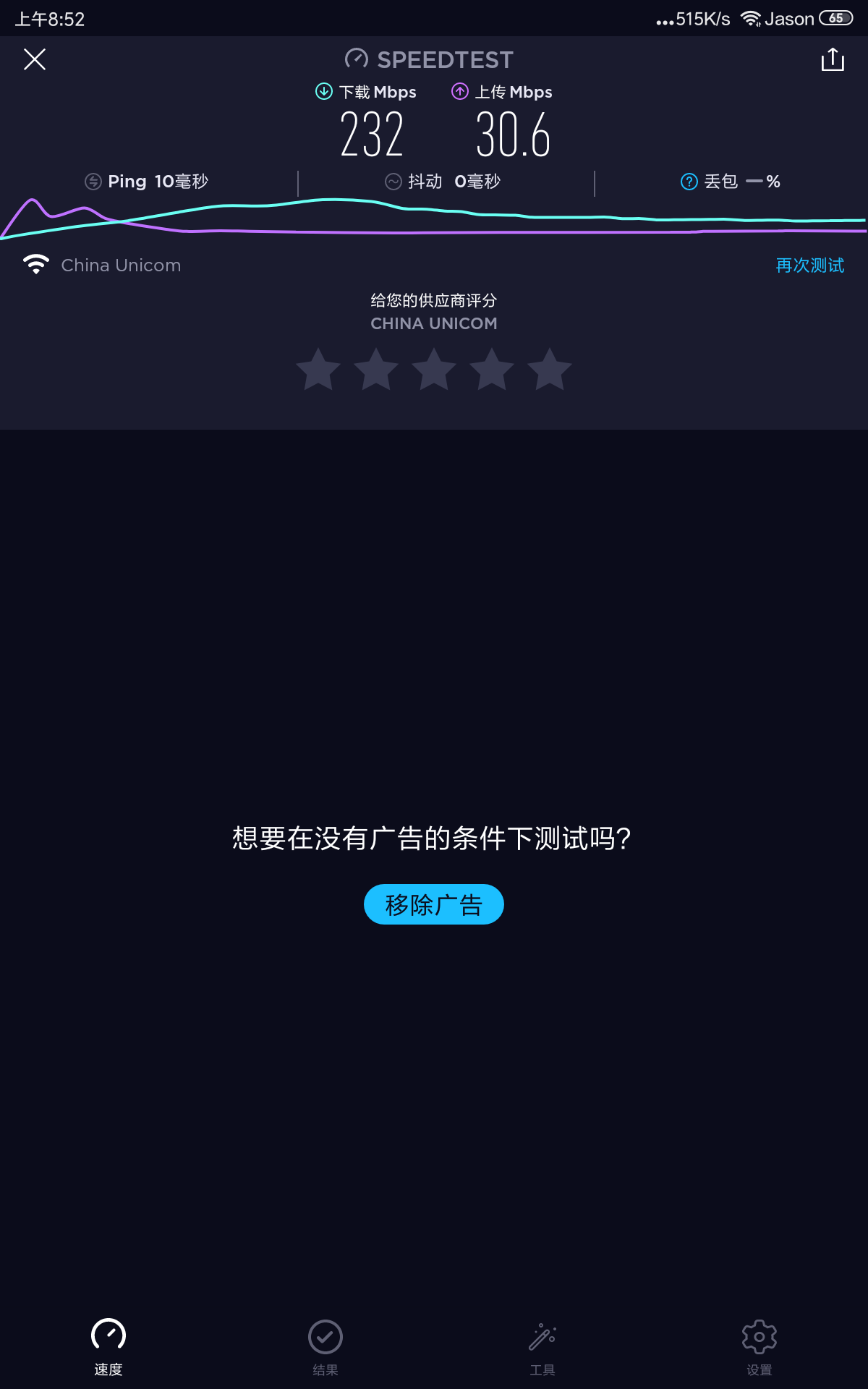The image size is (868, 1389).
Task: Rate China Unicom with the first star
Action: point(317,369)
